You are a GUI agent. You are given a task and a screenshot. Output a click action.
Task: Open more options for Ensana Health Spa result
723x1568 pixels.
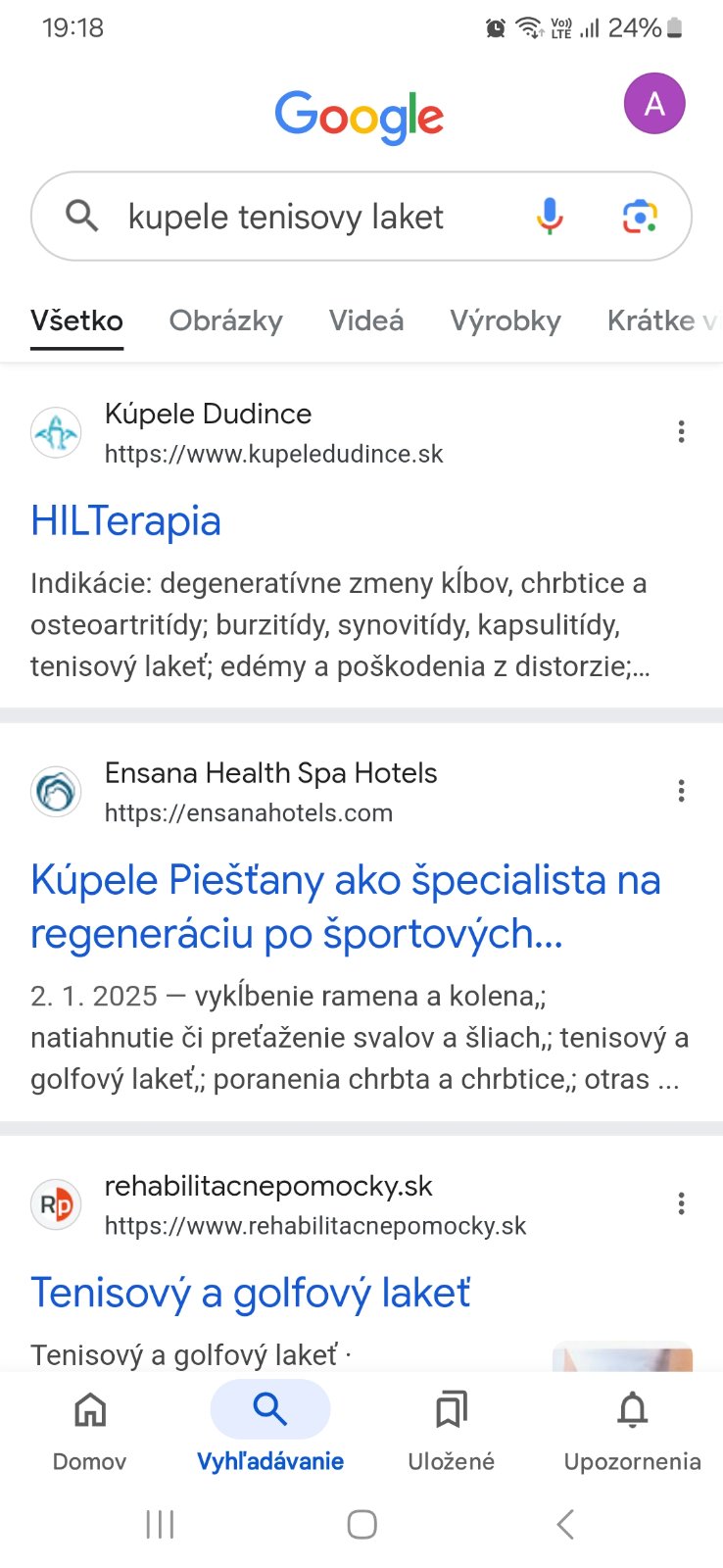click(681, 791)
